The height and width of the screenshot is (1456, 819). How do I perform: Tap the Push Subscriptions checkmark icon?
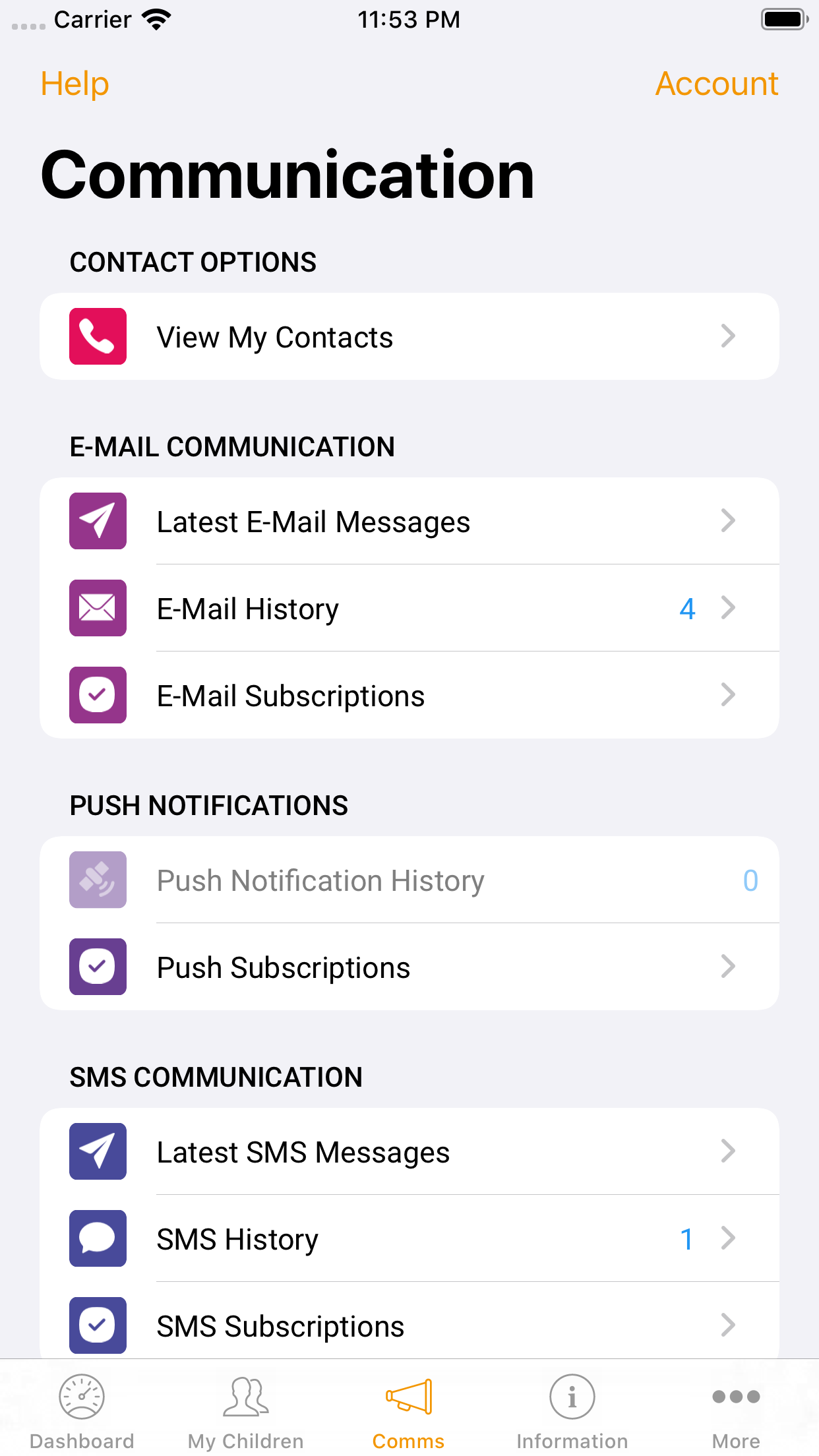(97, 967)
